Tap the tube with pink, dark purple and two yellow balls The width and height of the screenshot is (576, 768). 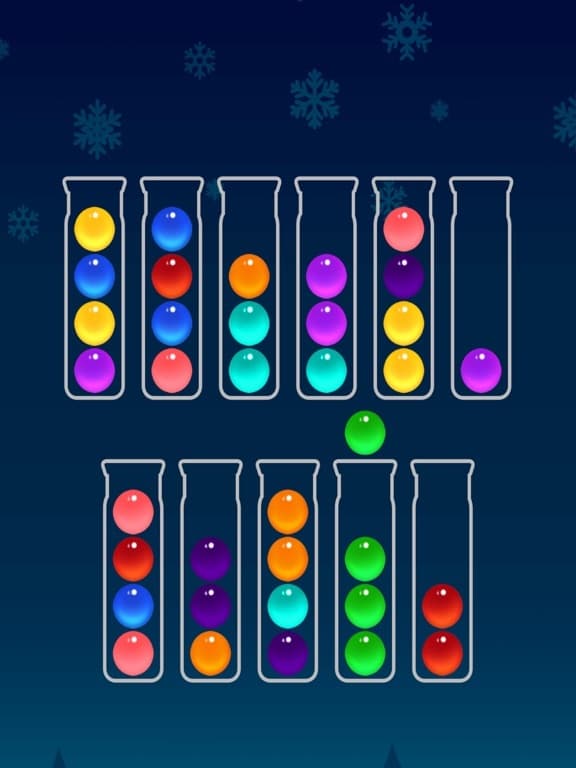[x=404, y=288]
